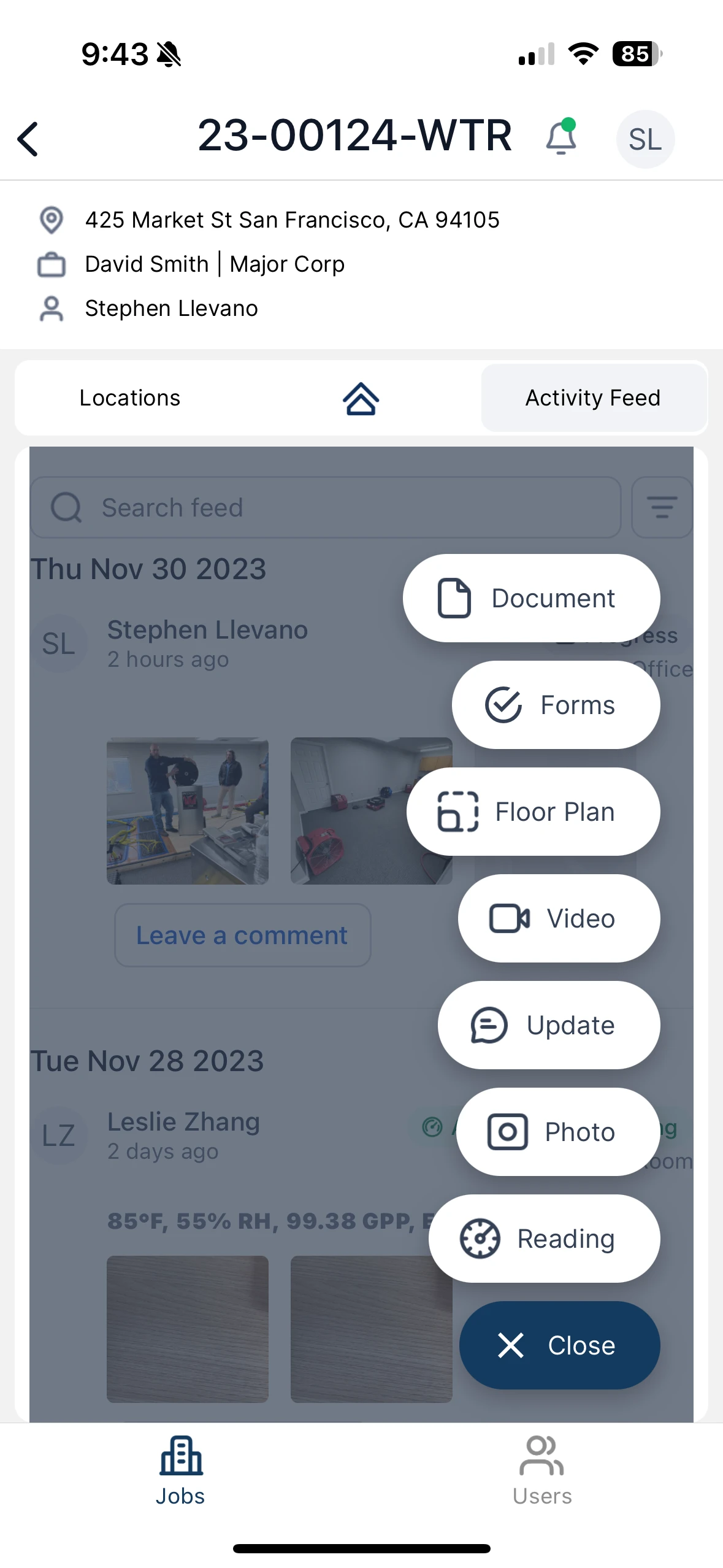This screenshot has height=1568, width=723.
Task: Add a moisture Reading
Action: (x=544, y=1238)
